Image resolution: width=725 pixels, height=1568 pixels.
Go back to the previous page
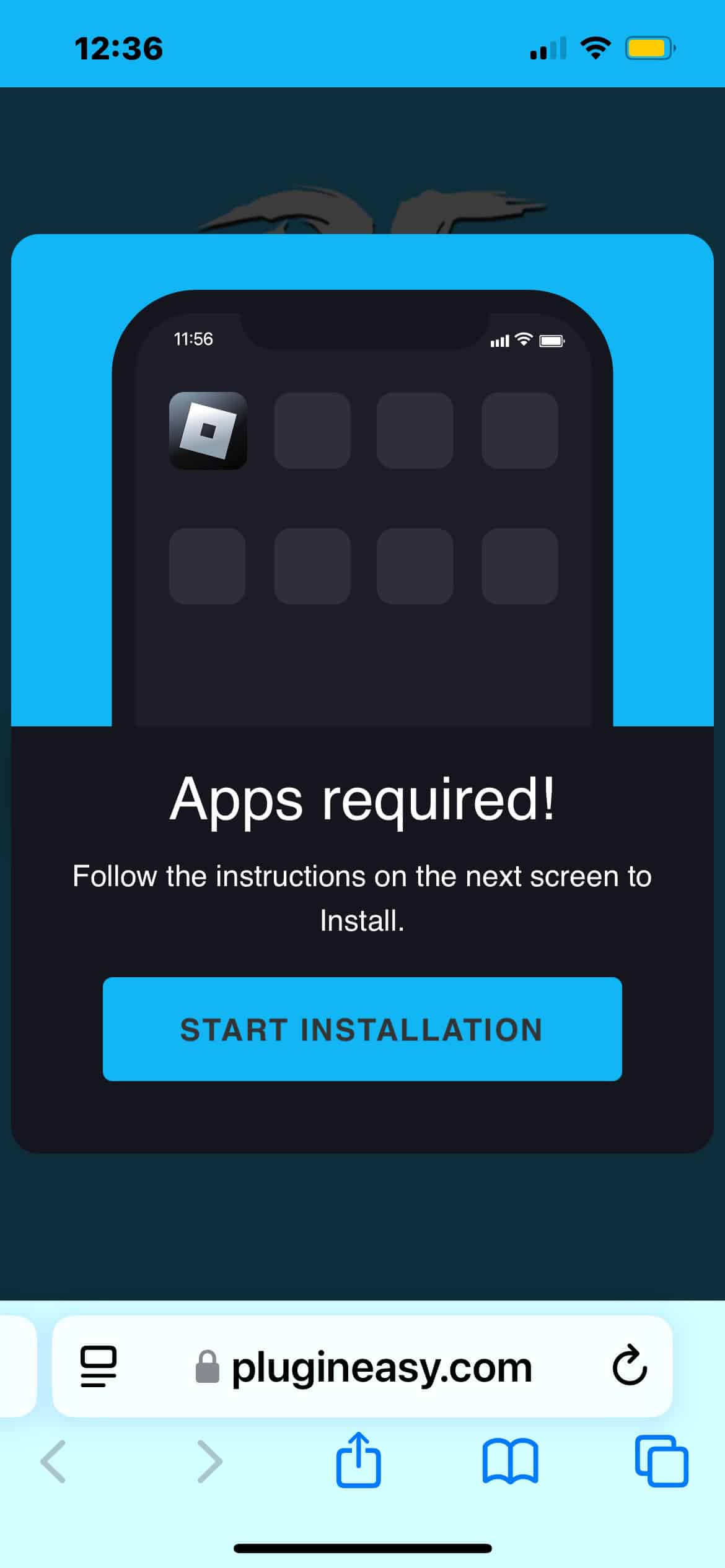coord(53,1461)
